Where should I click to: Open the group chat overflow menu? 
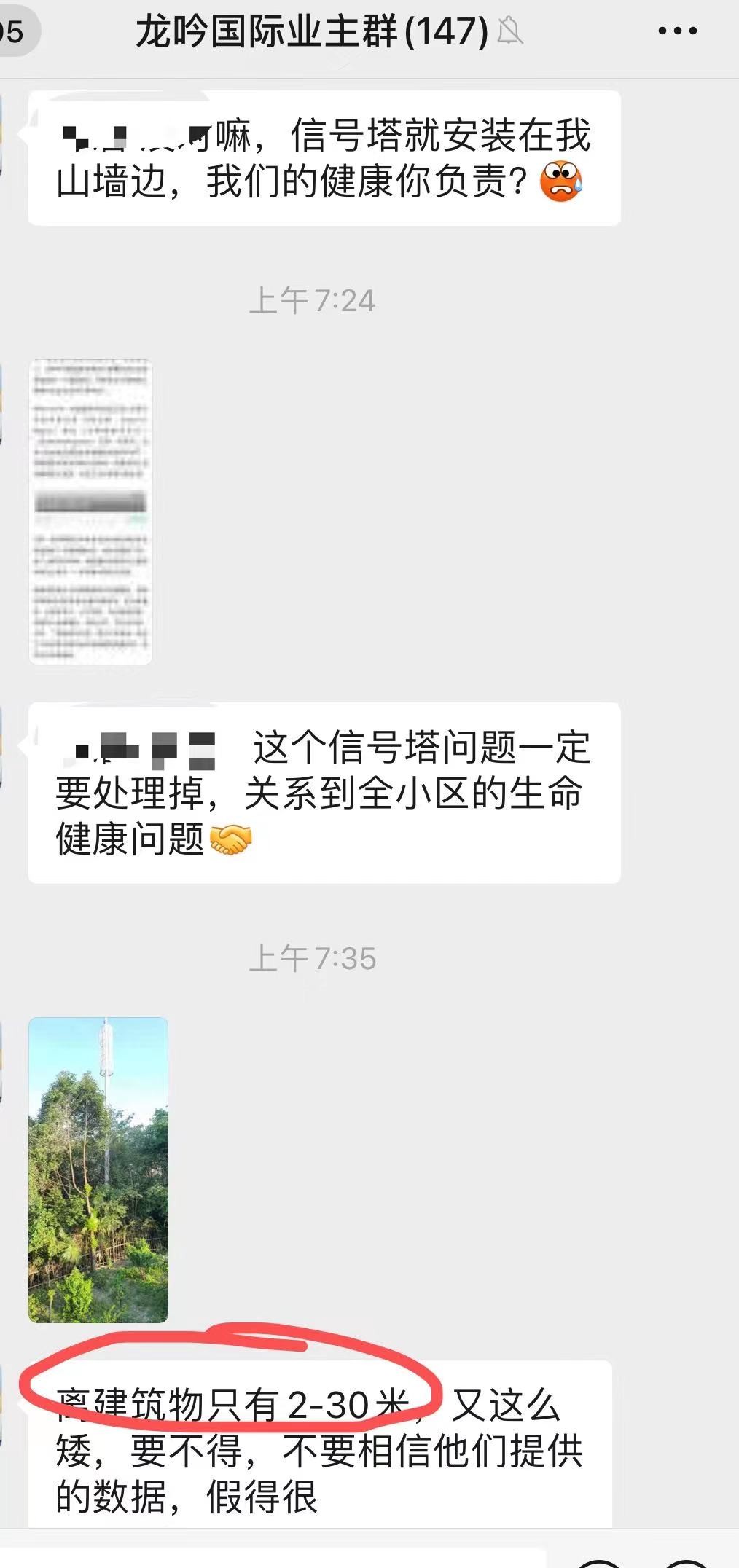pos(677,31)
